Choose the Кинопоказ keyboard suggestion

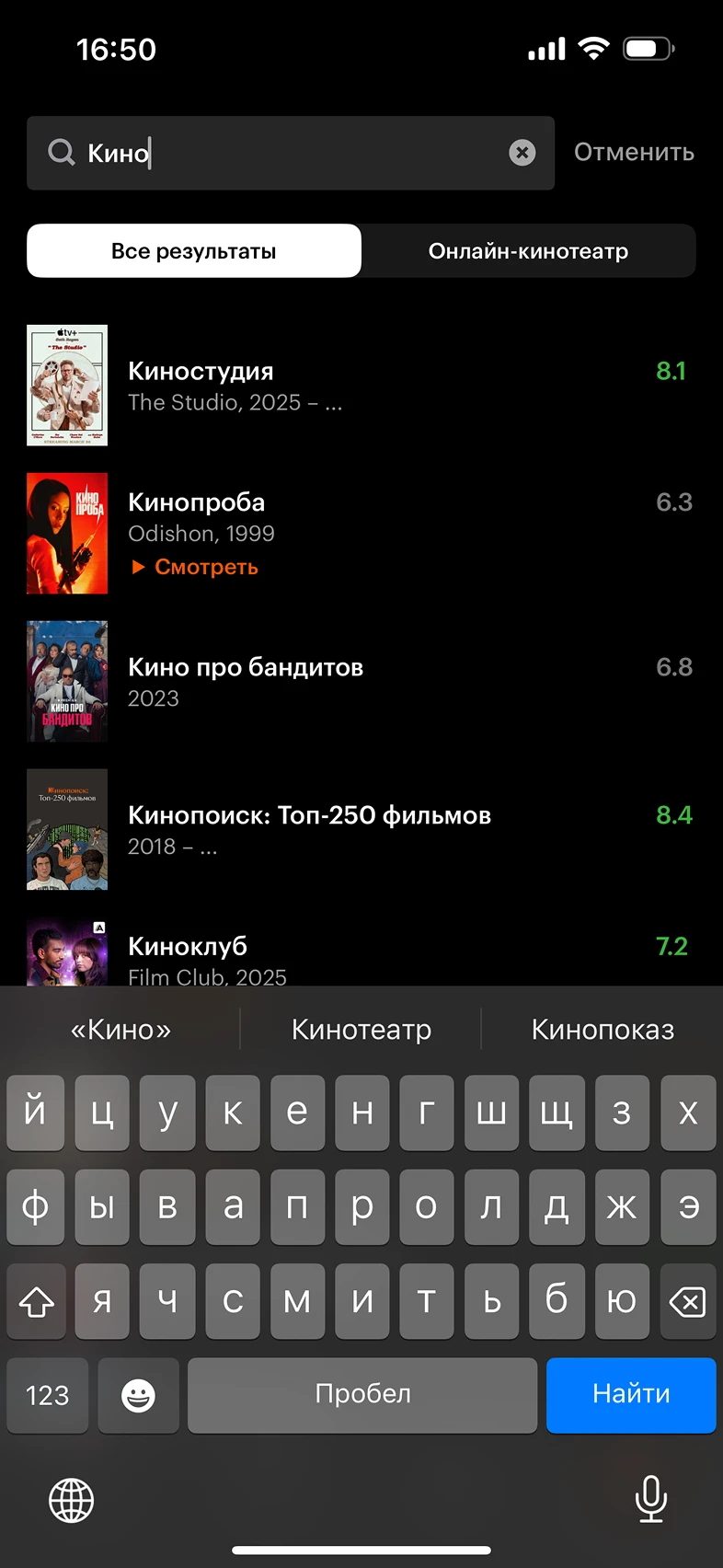[x=602, y=1029]
